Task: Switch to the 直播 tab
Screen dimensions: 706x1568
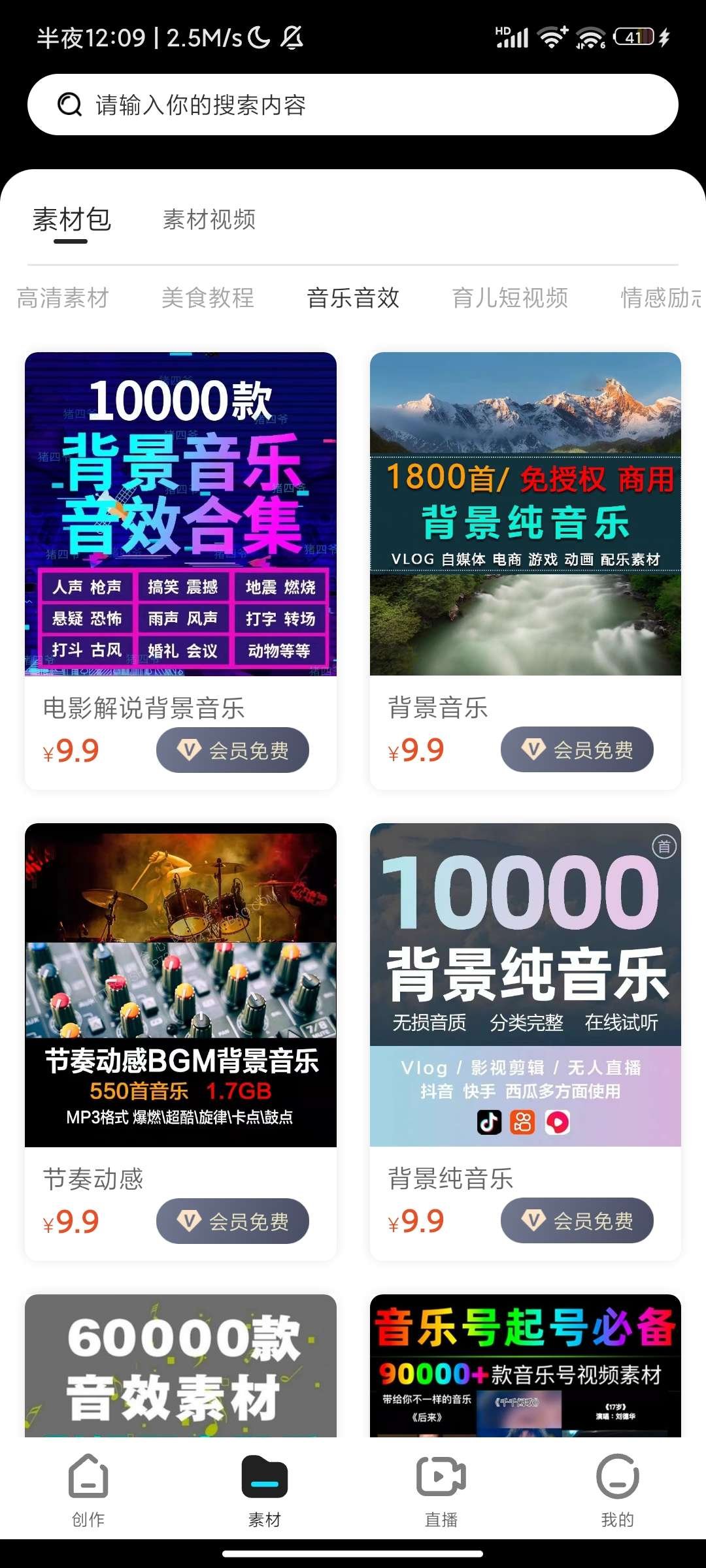Action: [441, 1490]
